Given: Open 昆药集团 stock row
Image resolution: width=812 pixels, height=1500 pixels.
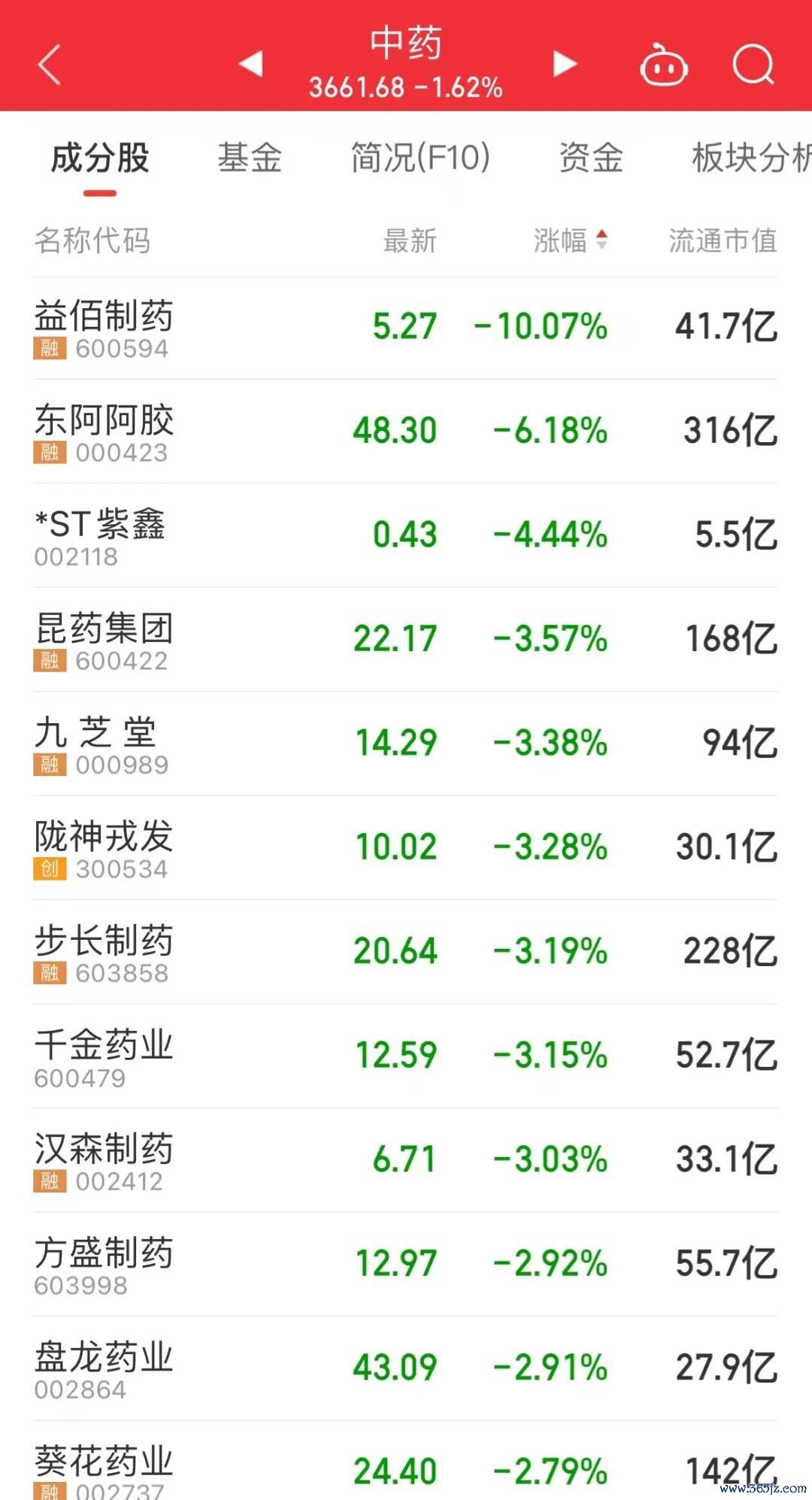Looking at the screenshot, I should tap(406, 640).
